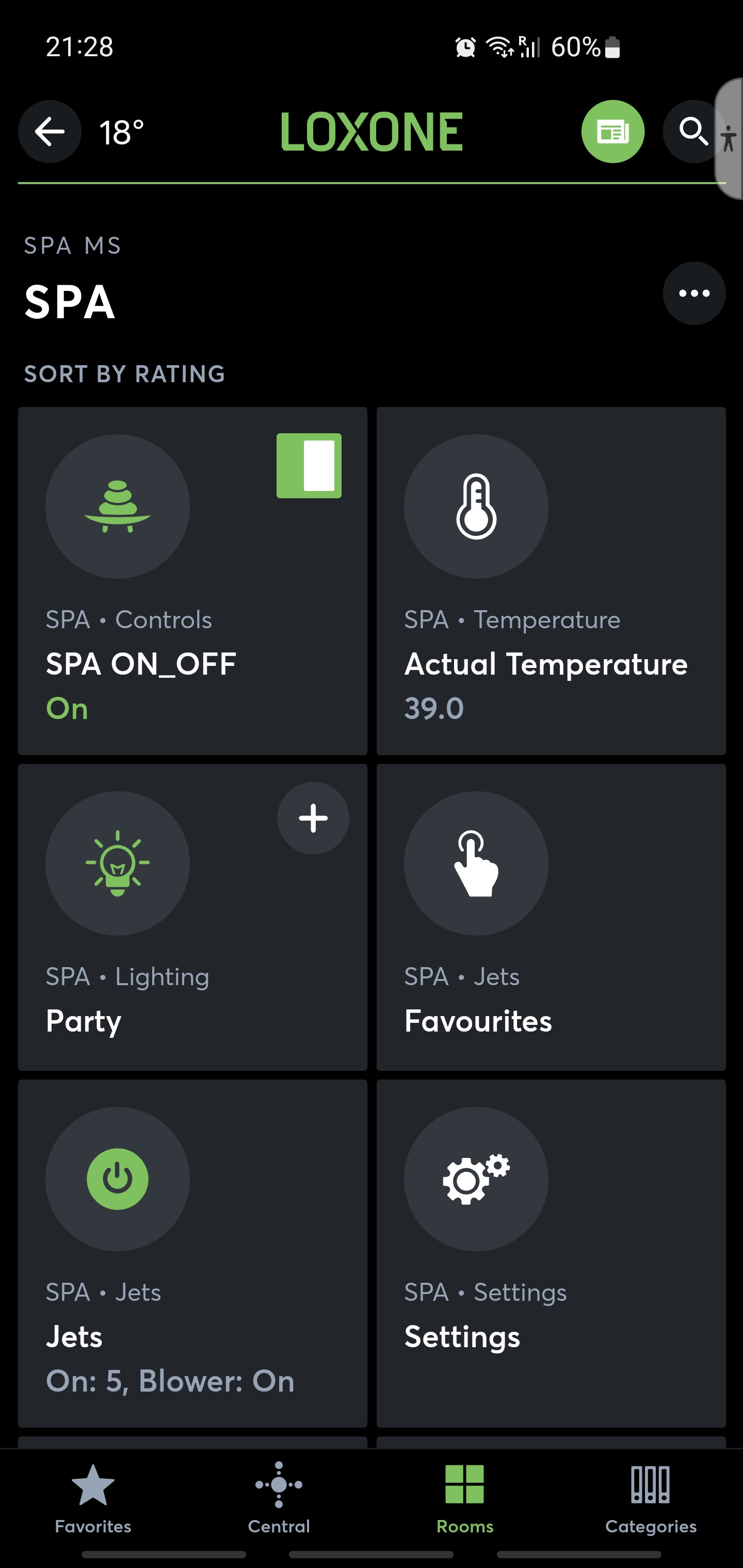Open the search magnifier

(x=692, y=132)
